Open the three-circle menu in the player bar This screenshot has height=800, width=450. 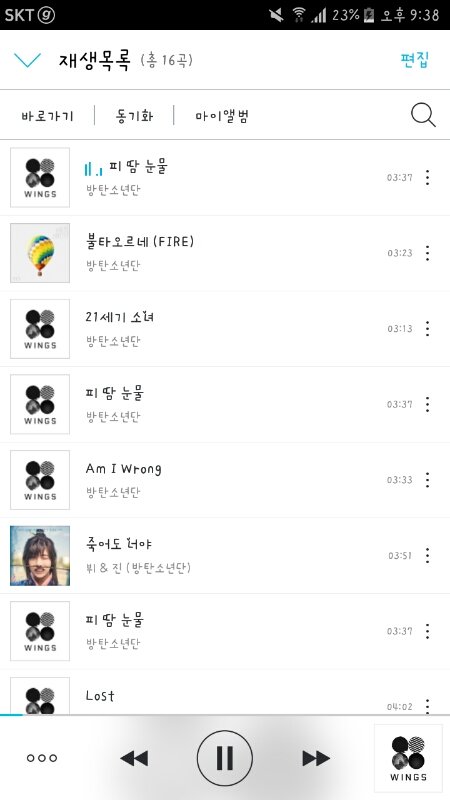click(x=42, y=758)
